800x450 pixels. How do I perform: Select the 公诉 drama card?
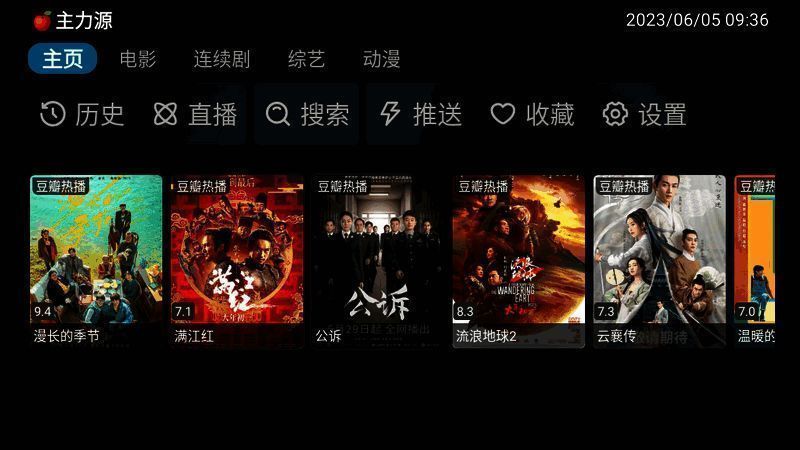[378, 260]
